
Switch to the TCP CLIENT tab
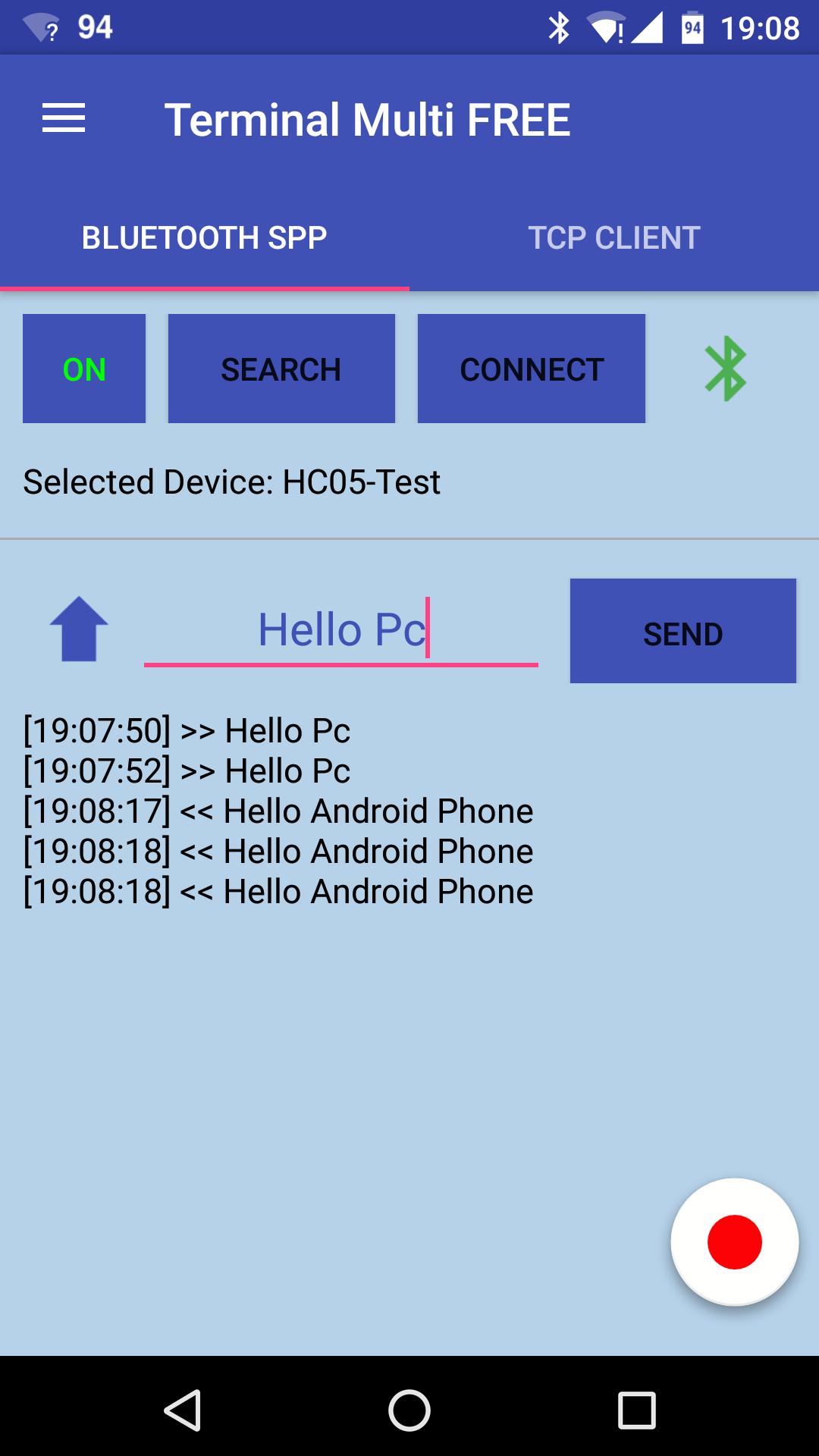tap(614, 237)
